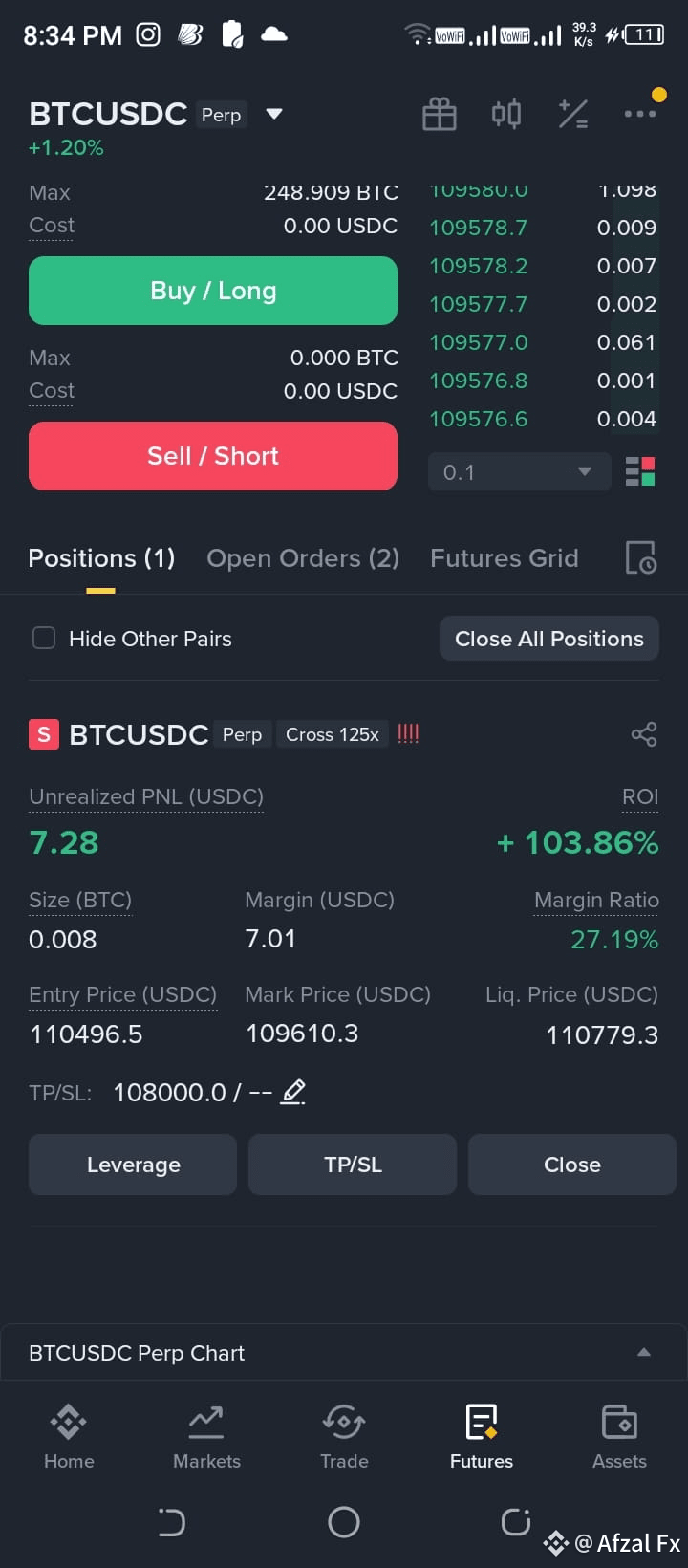
Task: Open the calculator icon
Action: tap(572, 114)
